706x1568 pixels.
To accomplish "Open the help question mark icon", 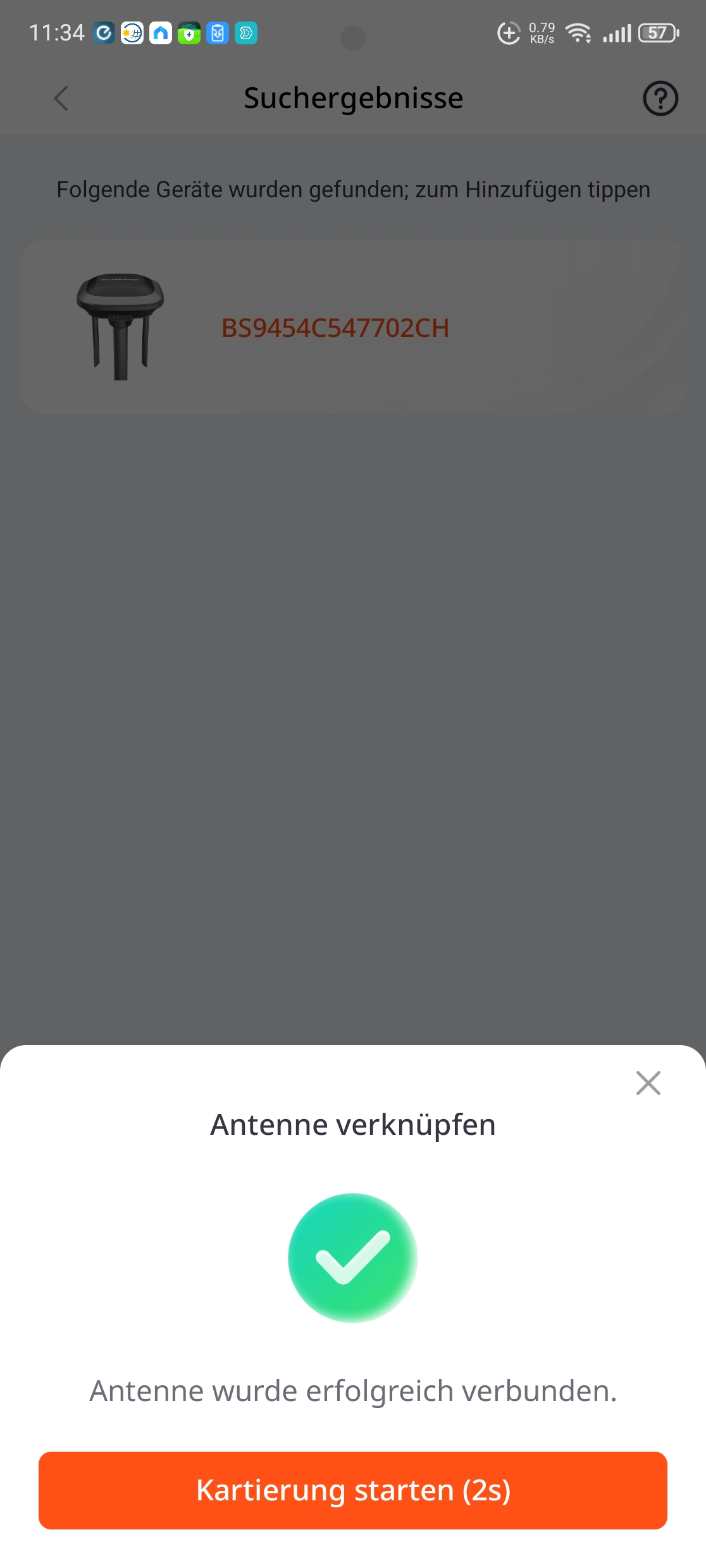I will (x=660, y=99).
